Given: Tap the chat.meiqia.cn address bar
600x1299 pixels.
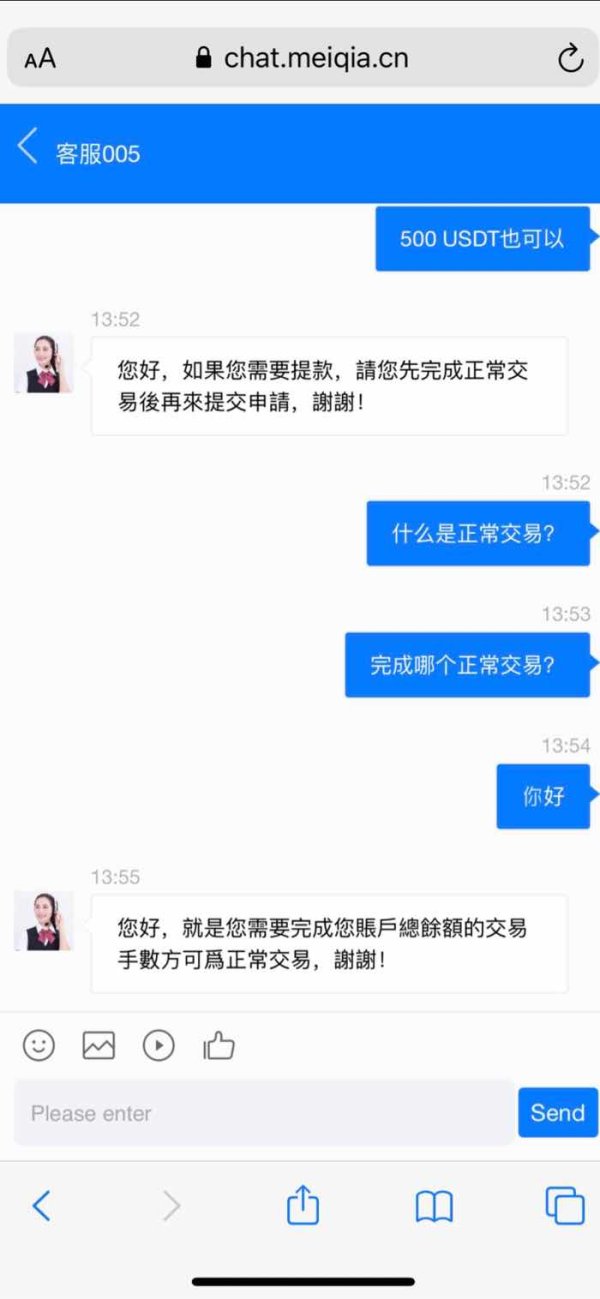Looking at the screenshot, I should tap(300, 58).
